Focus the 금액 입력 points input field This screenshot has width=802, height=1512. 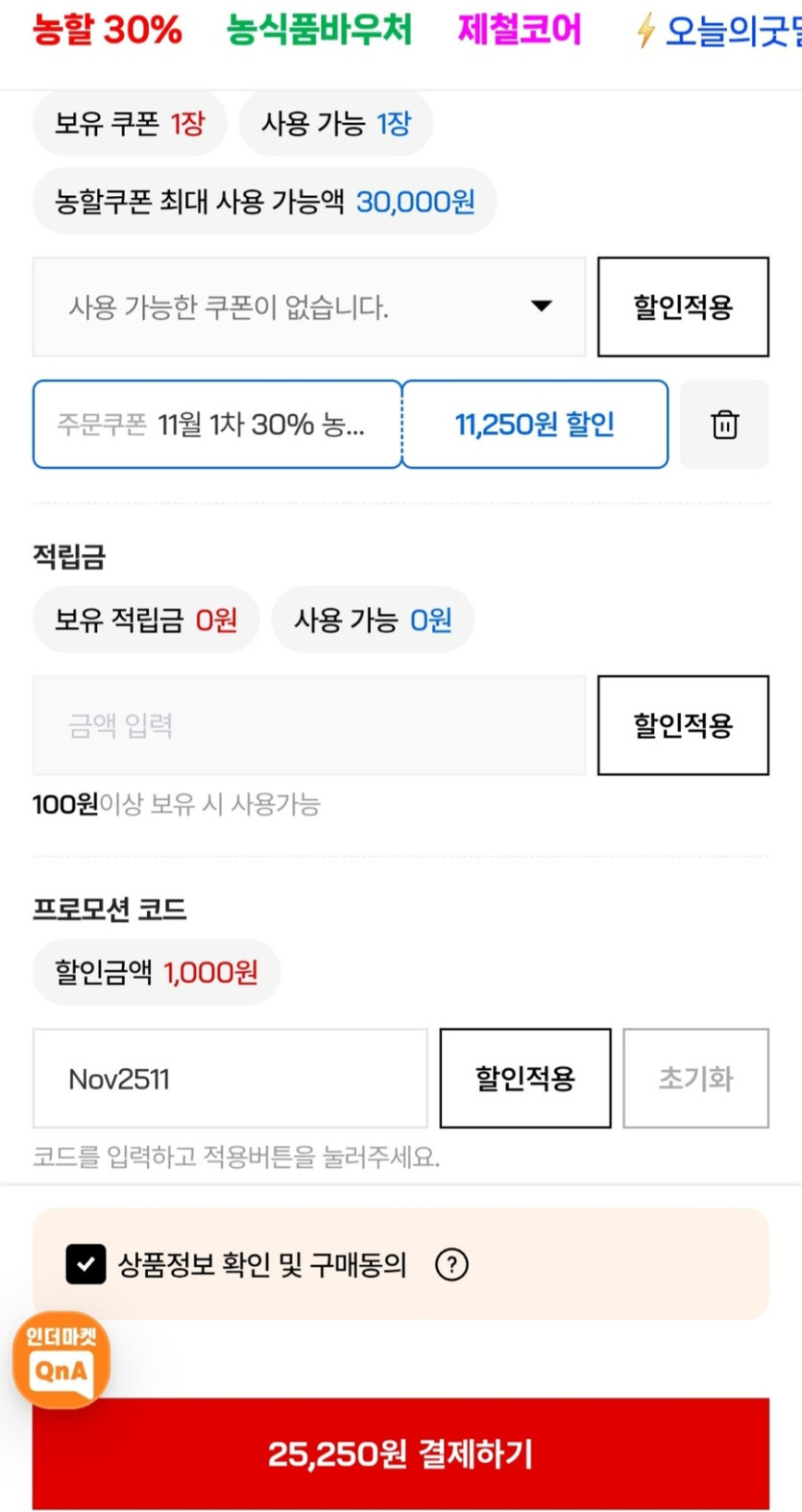click(x=307, y=725)
